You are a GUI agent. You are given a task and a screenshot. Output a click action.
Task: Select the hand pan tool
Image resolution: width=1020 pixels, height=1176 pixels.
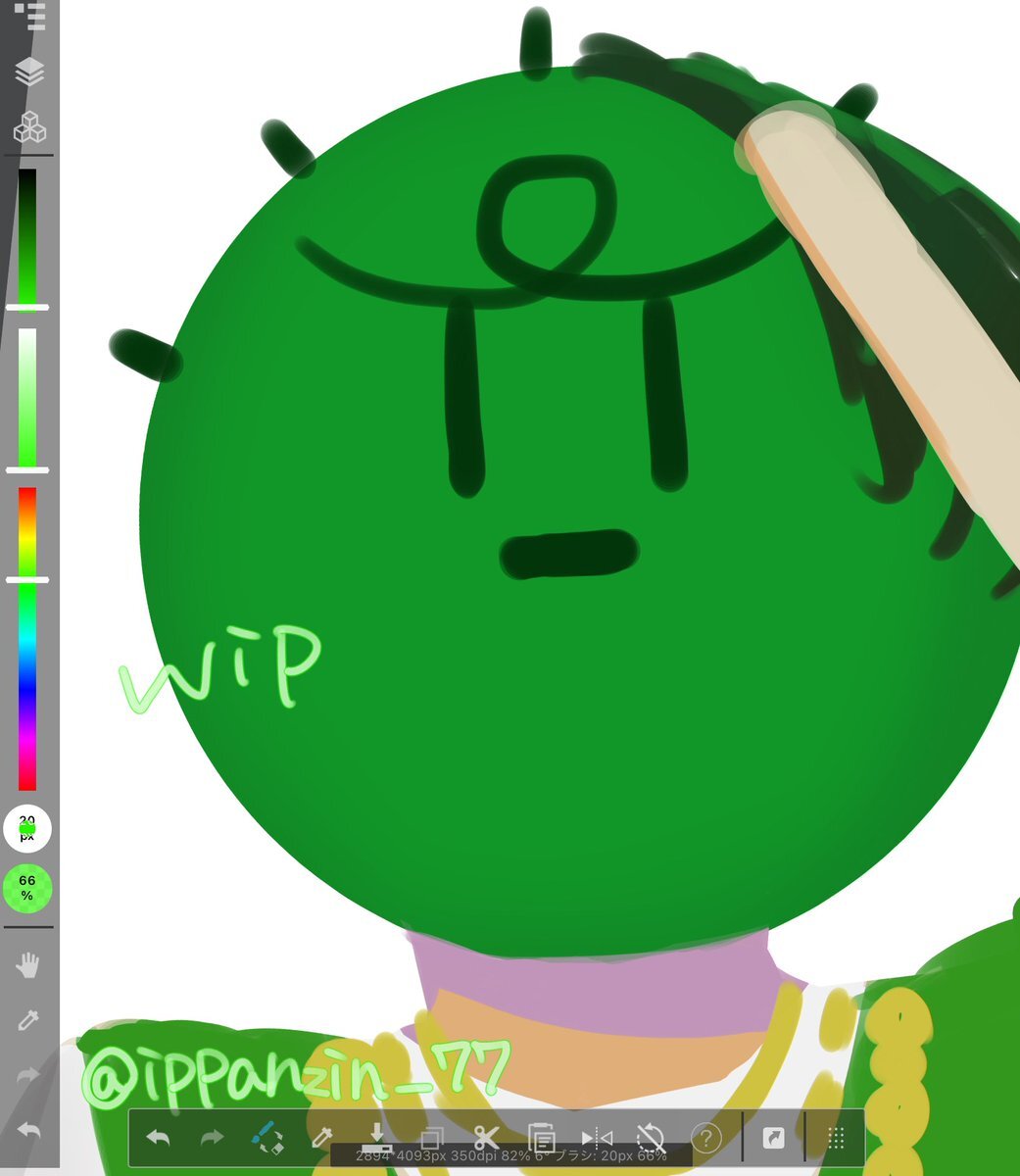point(28,966)
